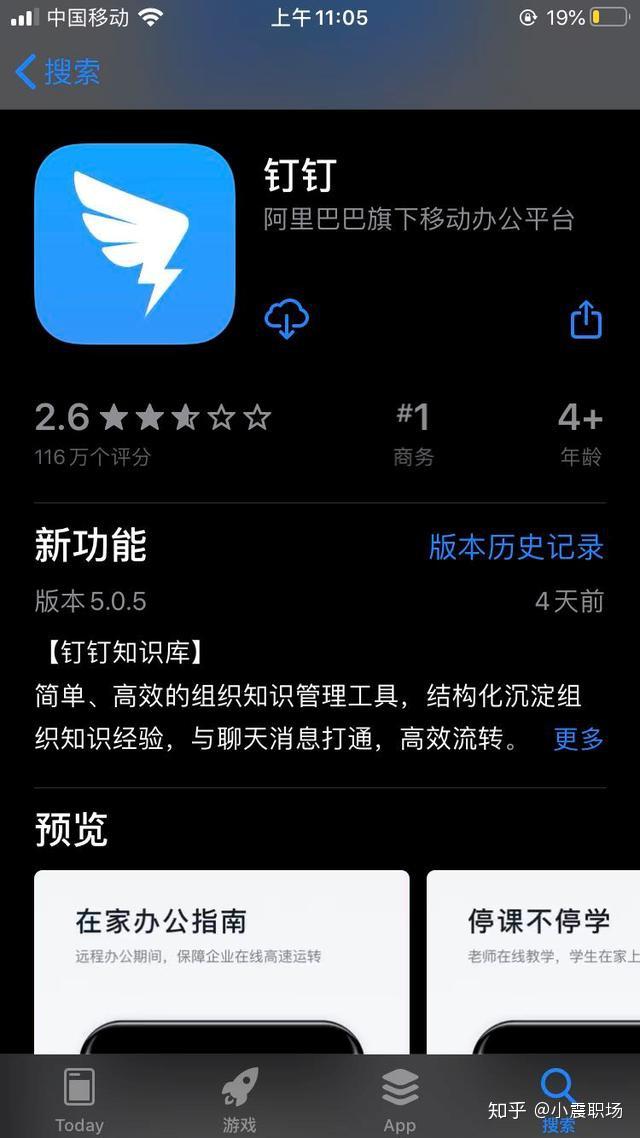Go back to 搜索 results
640x1138 pixels.
click(58, 72)
